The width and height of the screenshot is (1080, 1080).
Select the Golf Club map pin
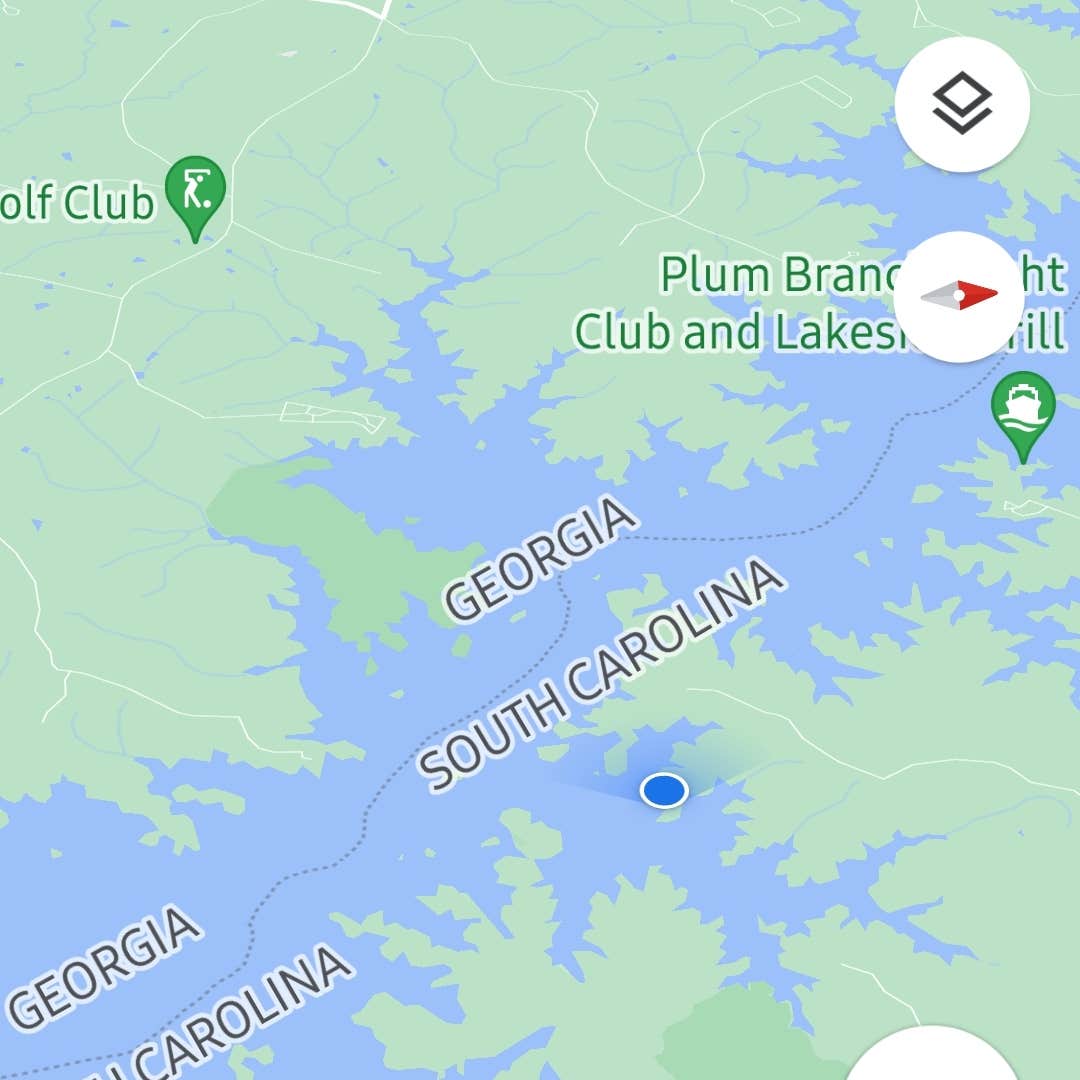195,191
